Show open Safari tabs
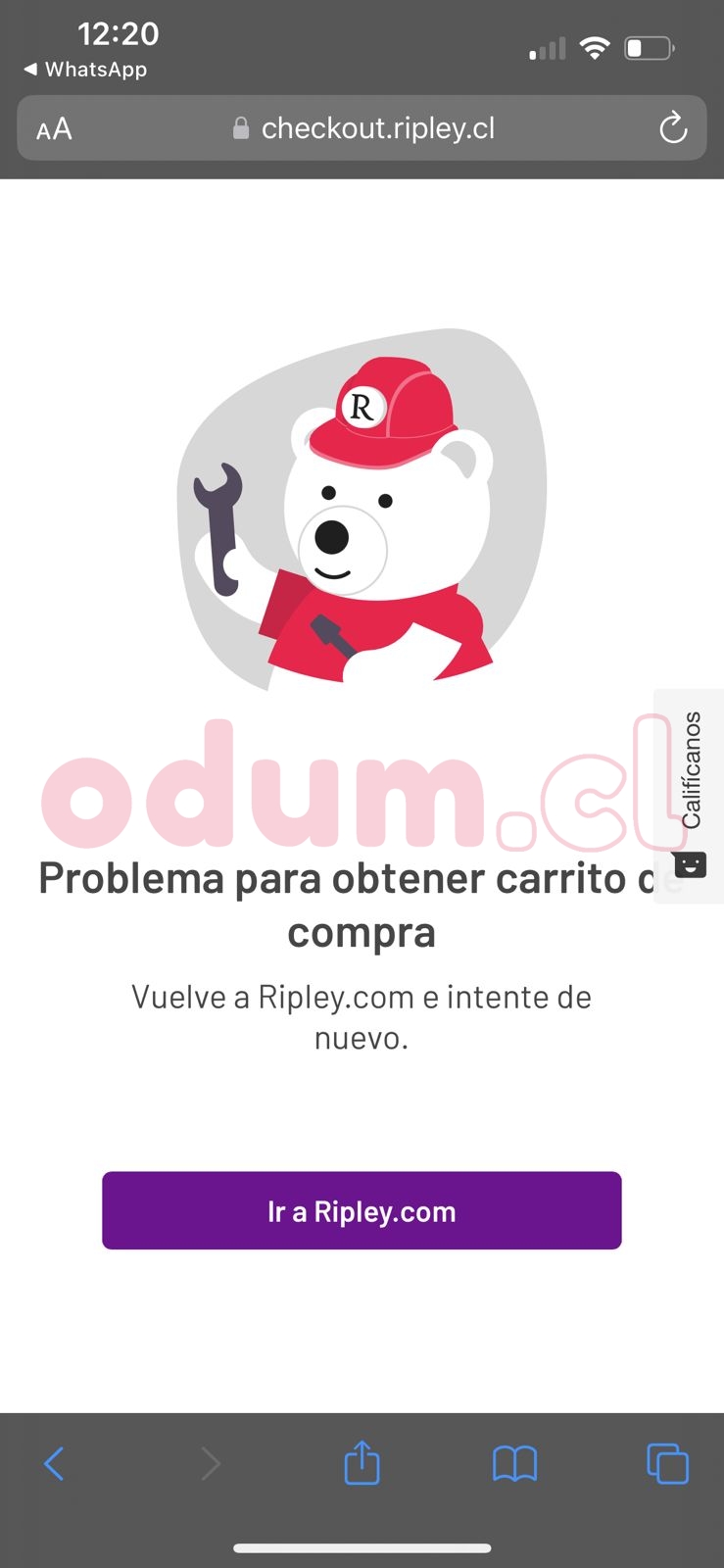Screen dimensions: 724x1568 click(667, 1464)
